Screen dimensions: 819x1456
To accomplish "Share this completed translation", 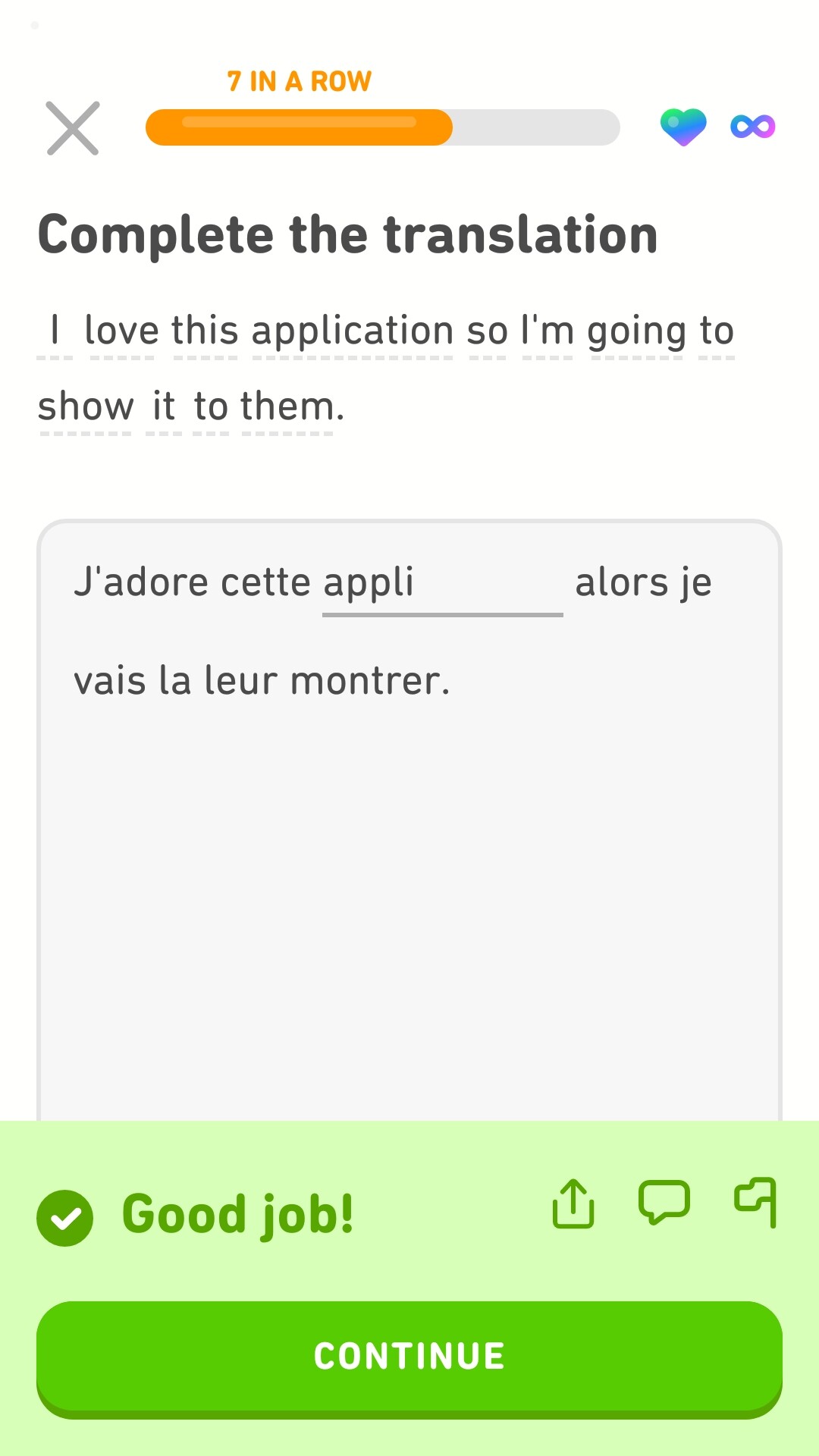I will (573, 1203).
